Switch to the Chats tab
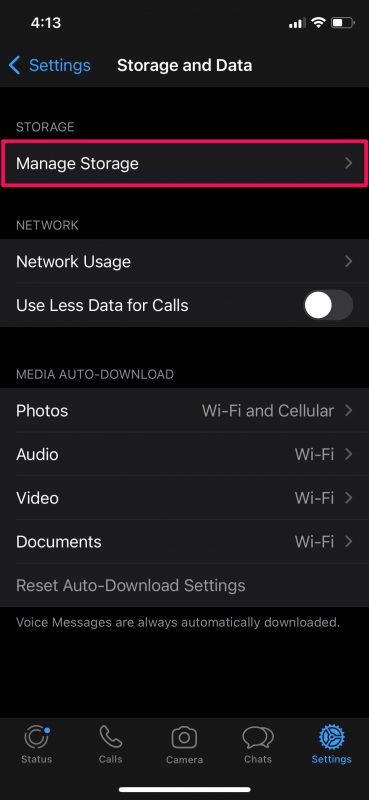The height and width of the screenshot is (800, 369). coord(258,745)
